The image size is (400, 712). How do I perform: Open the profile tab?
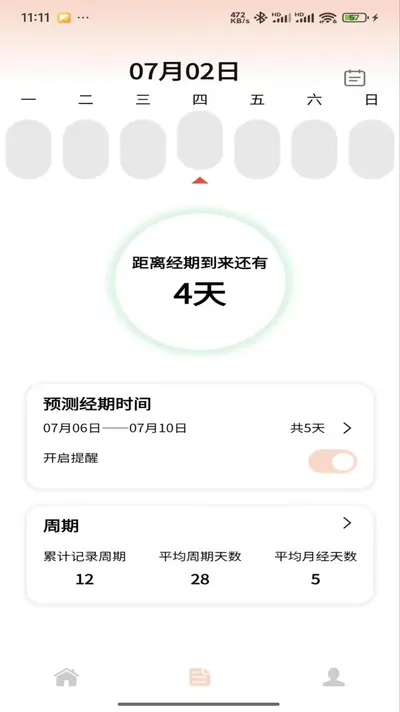(333, 677)
